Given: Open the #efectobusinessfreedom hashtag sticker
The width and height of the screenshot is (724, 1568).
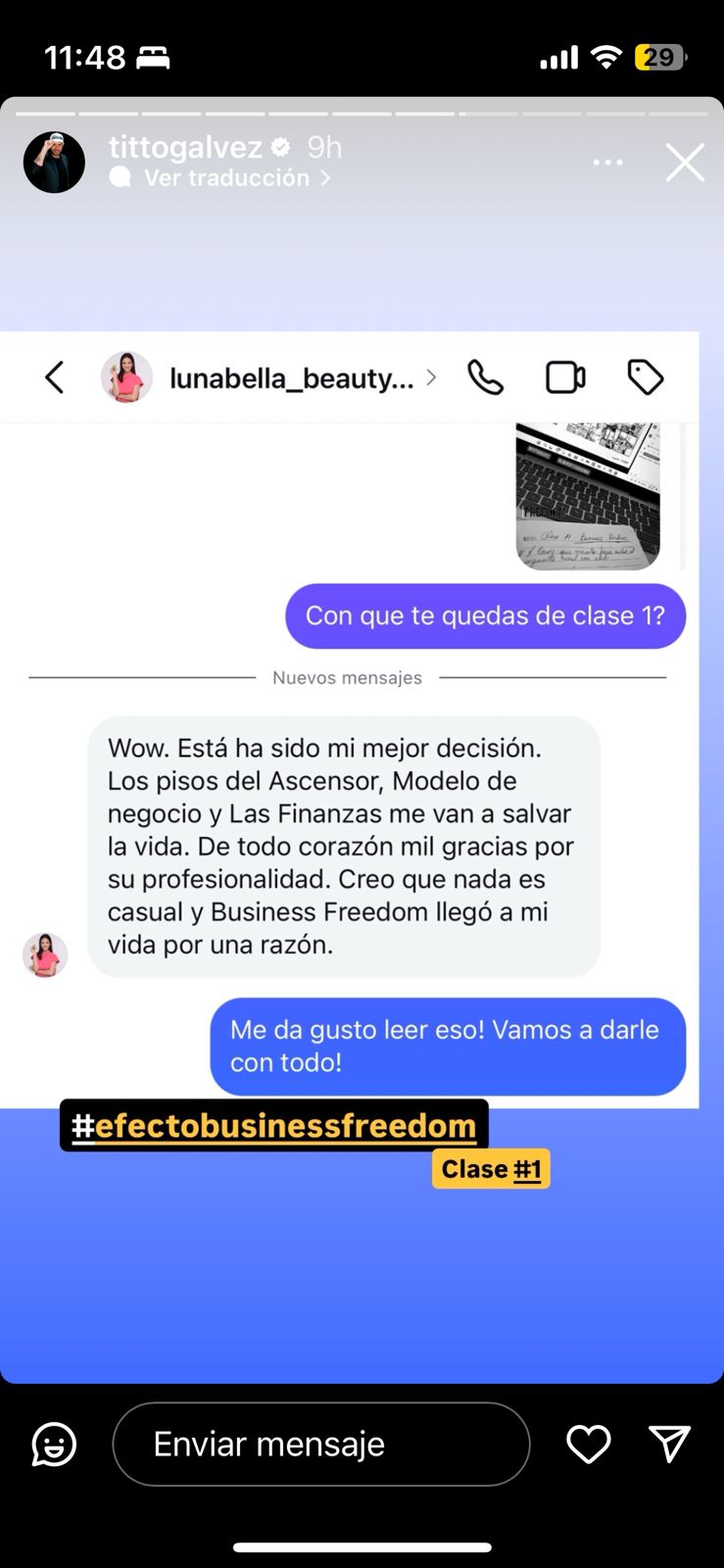Looking at the screenshot, I should pos(274,1125).
